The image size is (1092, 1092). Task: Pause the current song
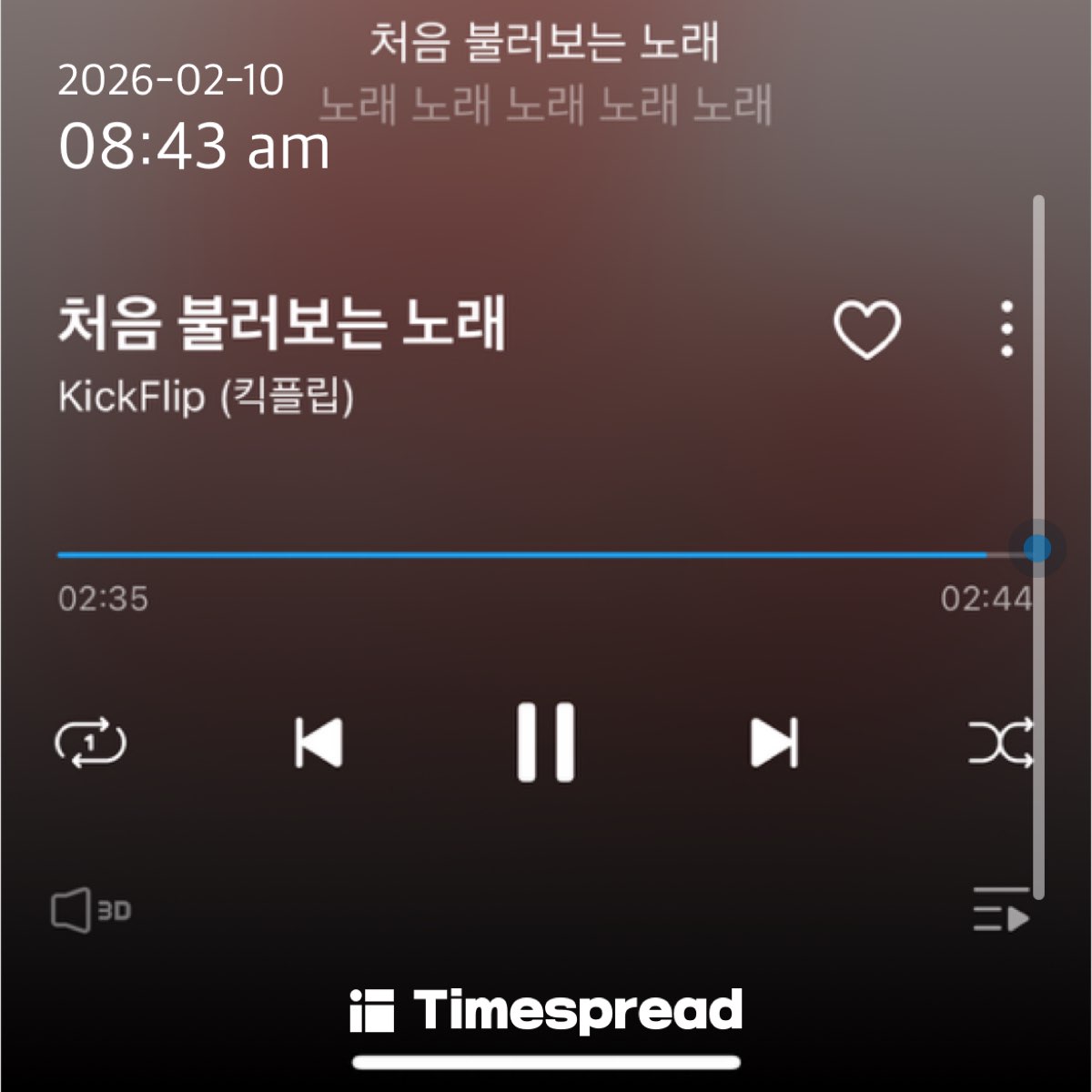click(x=546, y=742)
